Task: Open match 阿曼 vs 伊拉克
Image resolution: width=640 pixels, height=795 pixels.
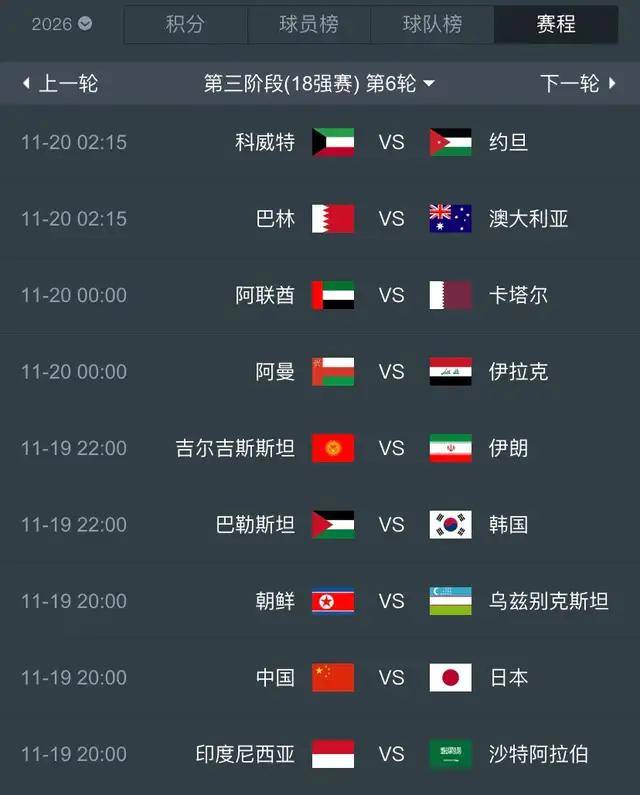Action: (391, 372)
